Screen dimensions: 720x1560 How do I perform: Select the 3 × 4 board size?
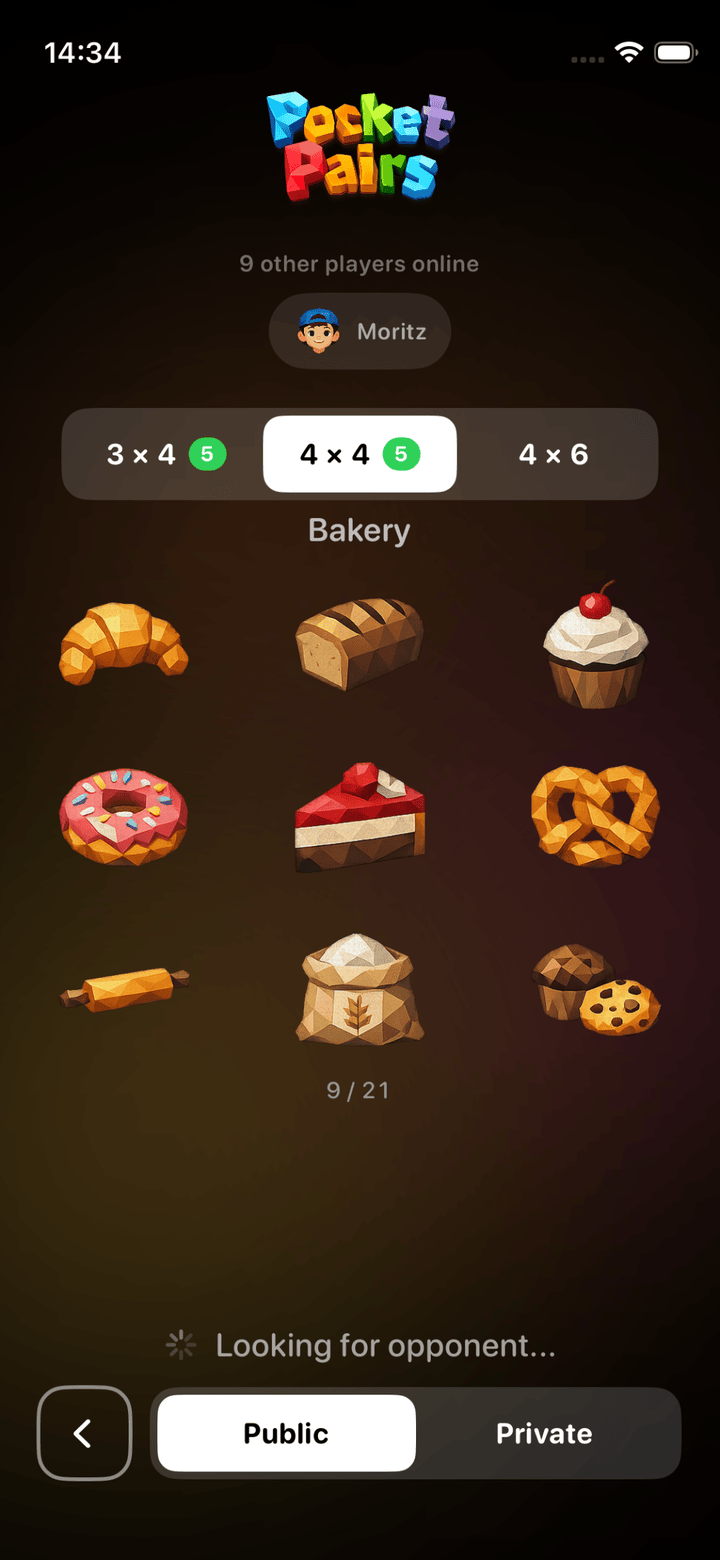[x=165, y=455]
